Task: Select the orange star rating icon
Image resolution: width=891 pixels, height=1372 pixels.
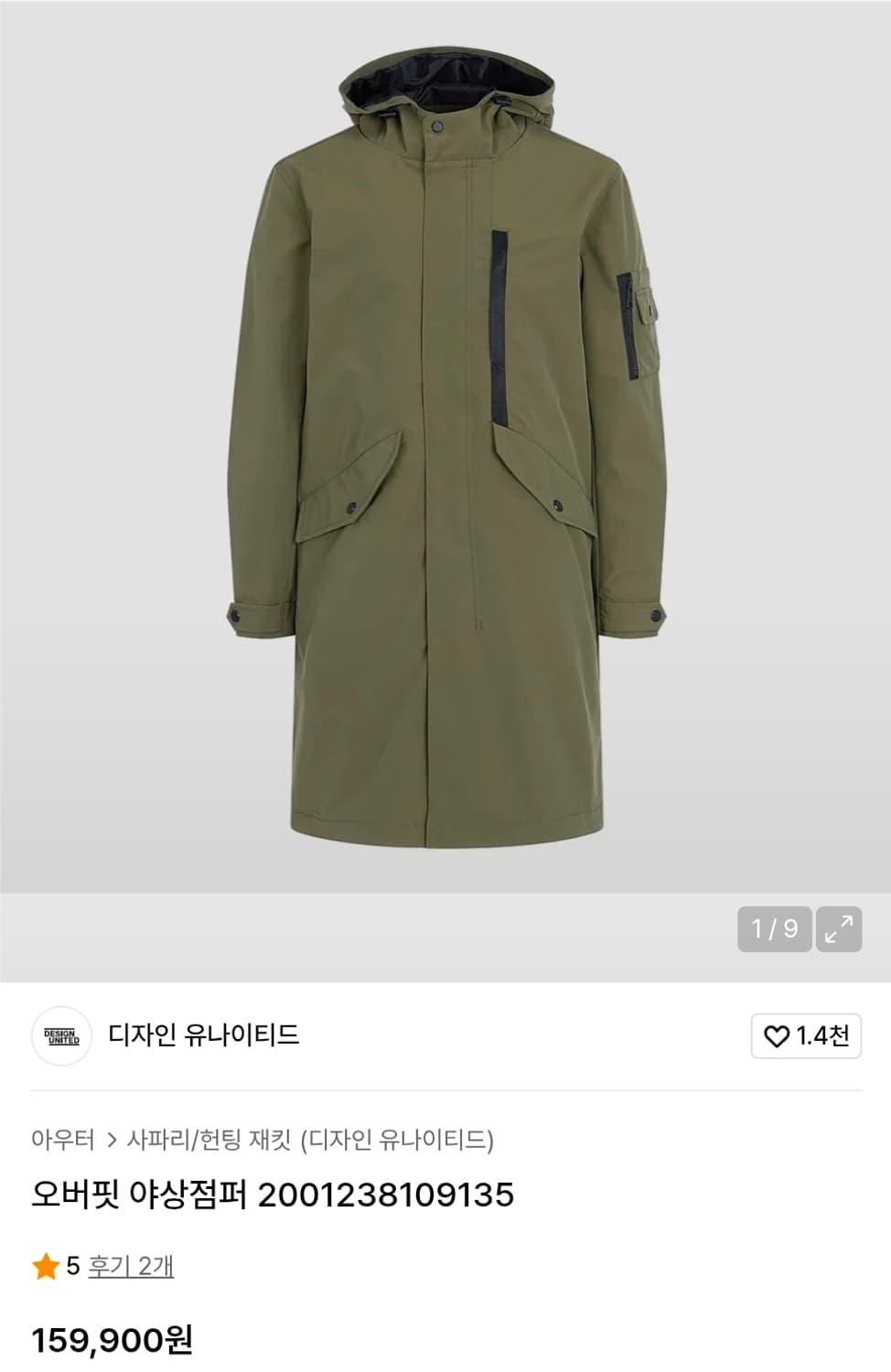Action: coord(42,1268)
